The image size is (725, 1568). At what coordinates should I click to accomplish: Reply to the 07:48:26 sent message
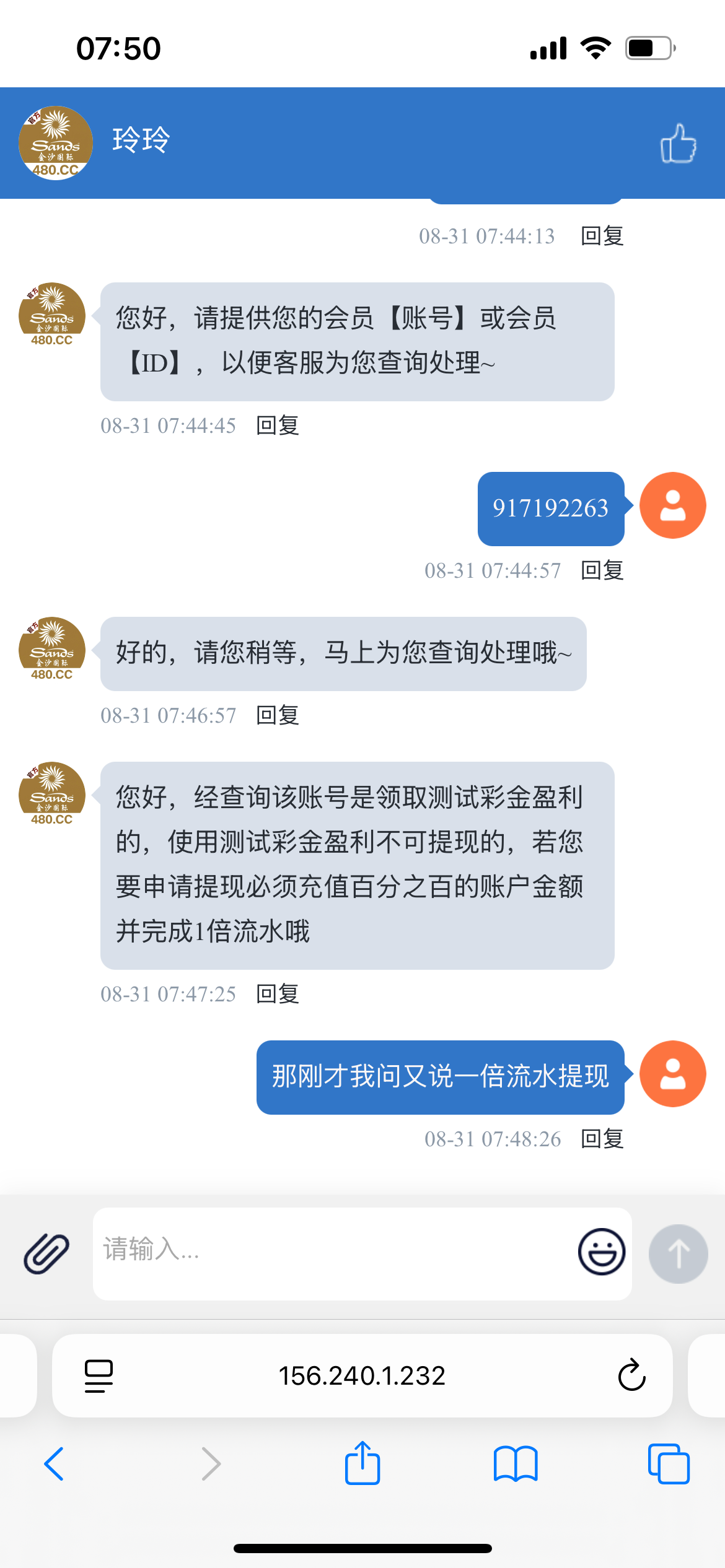click(602, 1139)
